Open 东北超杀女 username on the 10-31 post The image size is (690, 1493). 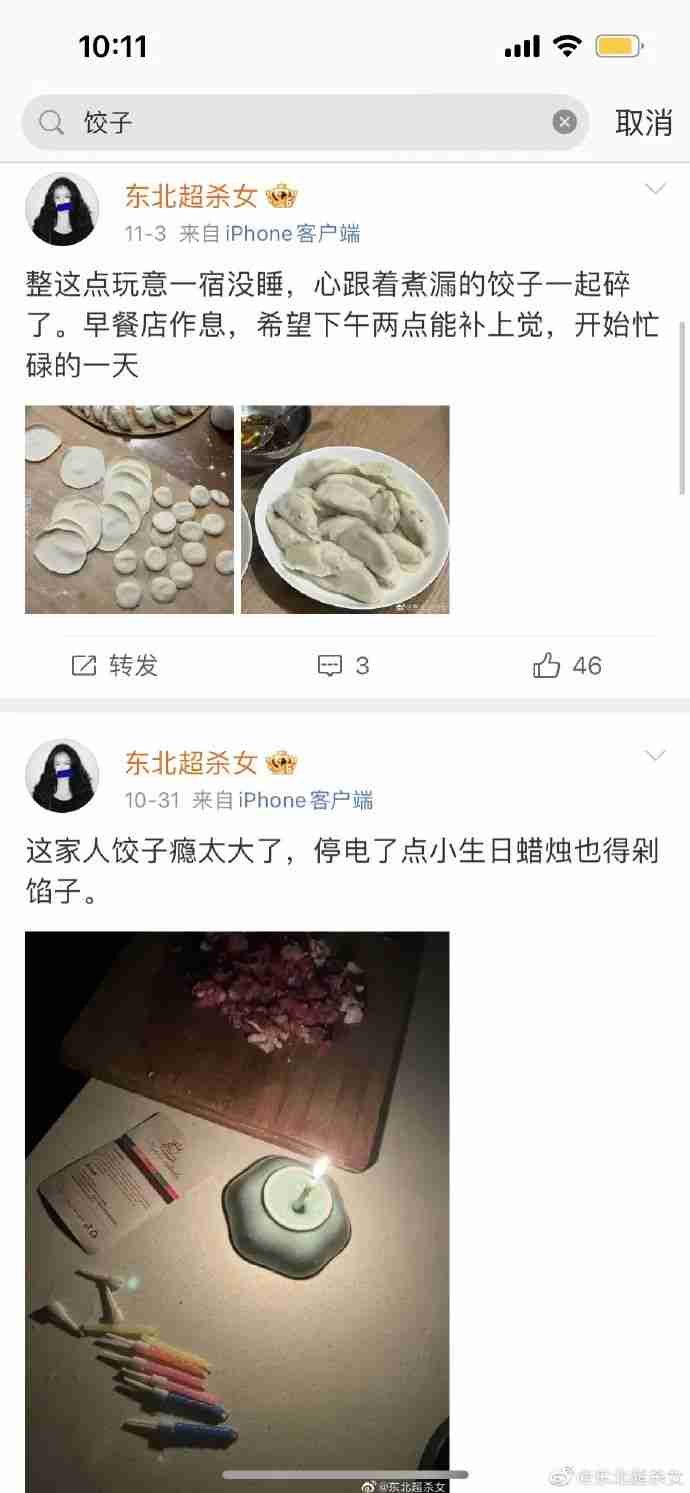point(190,763)
